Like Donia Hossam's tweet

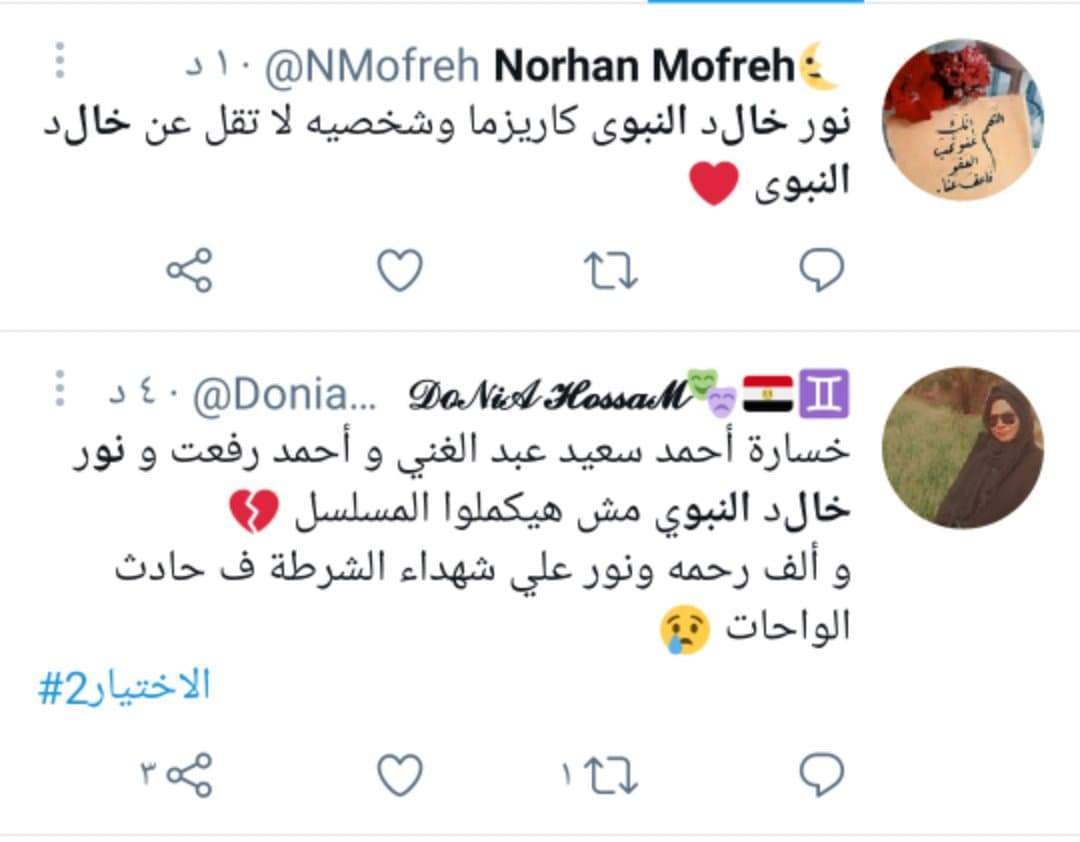point(400,774)
